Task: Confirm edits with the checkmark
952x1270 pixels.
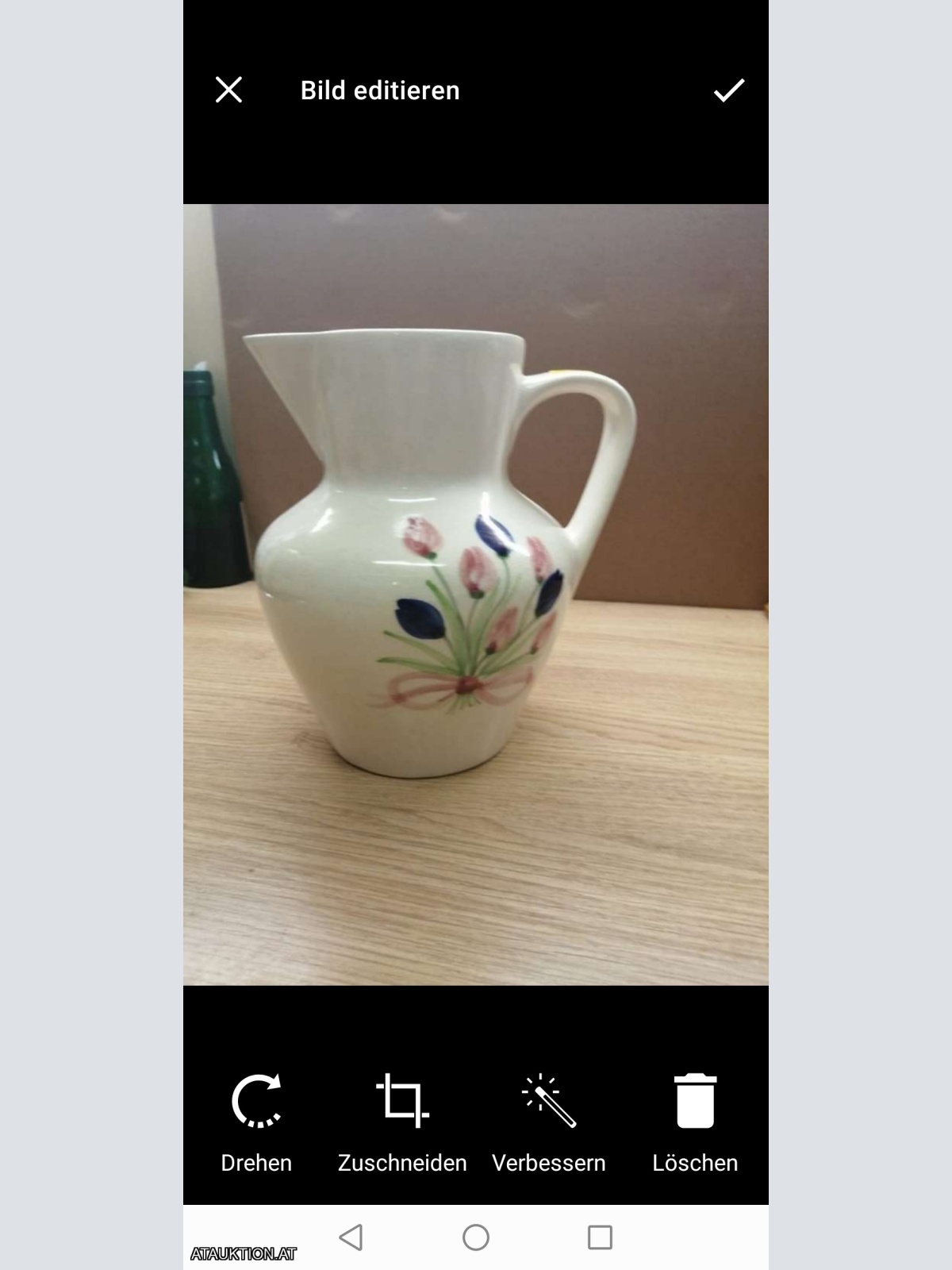Action: (x=728, y=90)
